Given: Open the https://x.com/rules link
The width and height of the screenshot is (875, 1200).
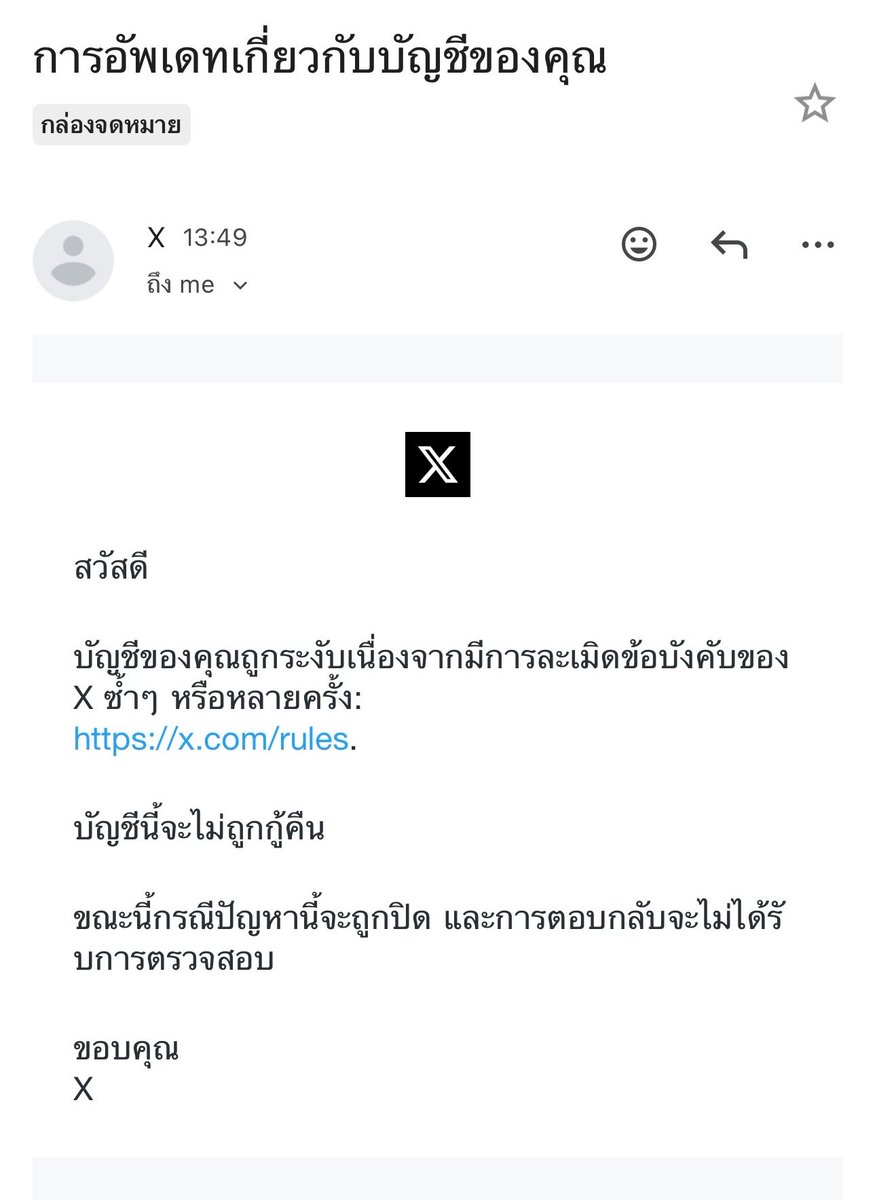Looking at the screenshot, I should [211, 739].
